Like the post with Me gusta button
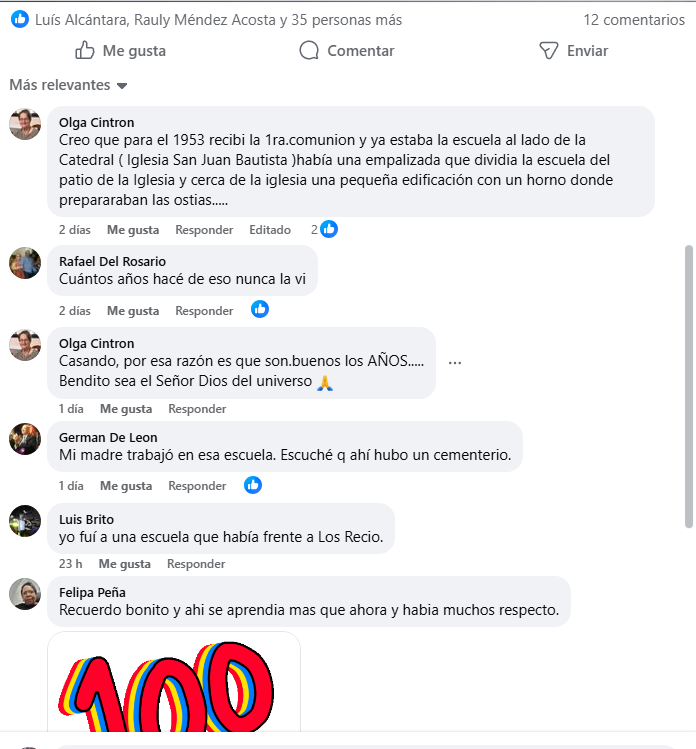The height and width of the screenshot is (749, 696). pyautogui.click(x=121, y=51)
